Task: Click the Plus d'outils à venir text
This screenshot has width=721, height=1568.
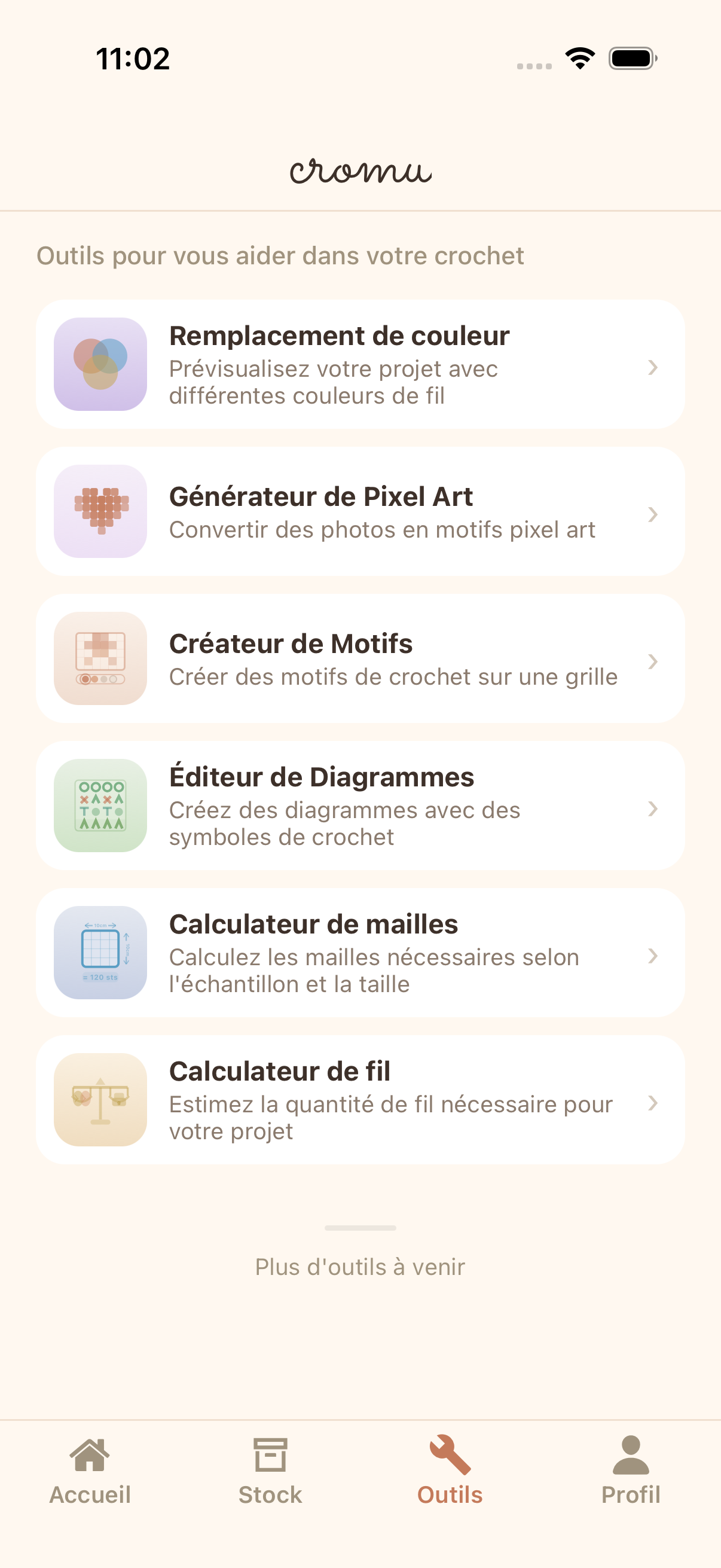Action: pos(360,1267)
